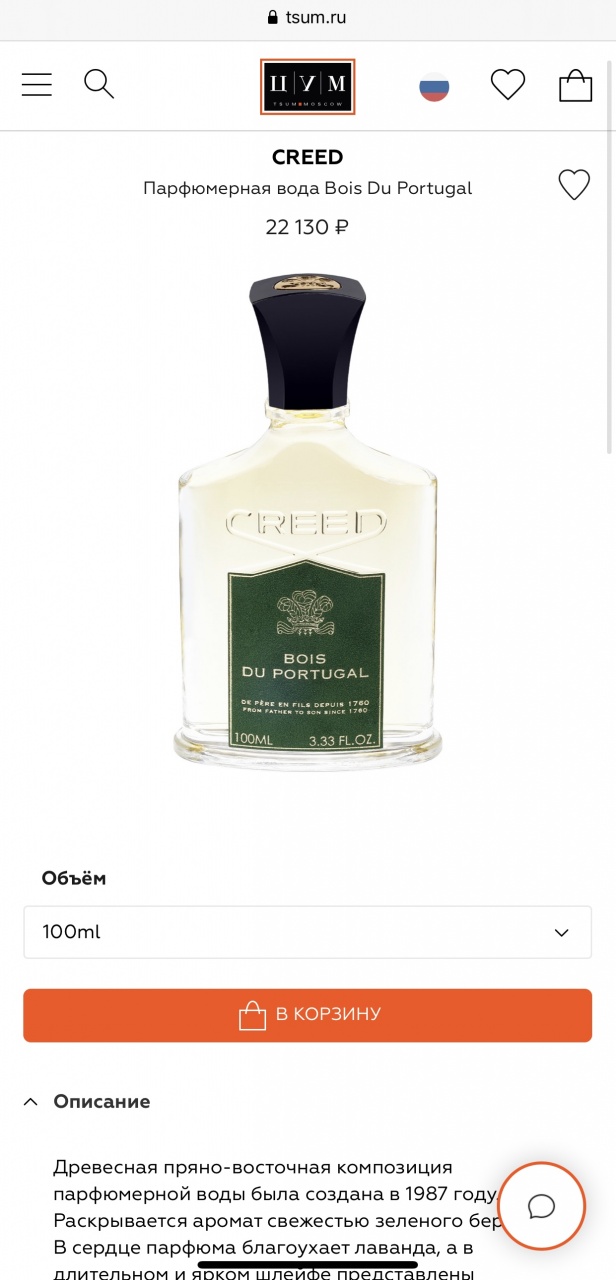Open the hamburger menu
Screen dimensions: 616x1280
tap(37, 85)
